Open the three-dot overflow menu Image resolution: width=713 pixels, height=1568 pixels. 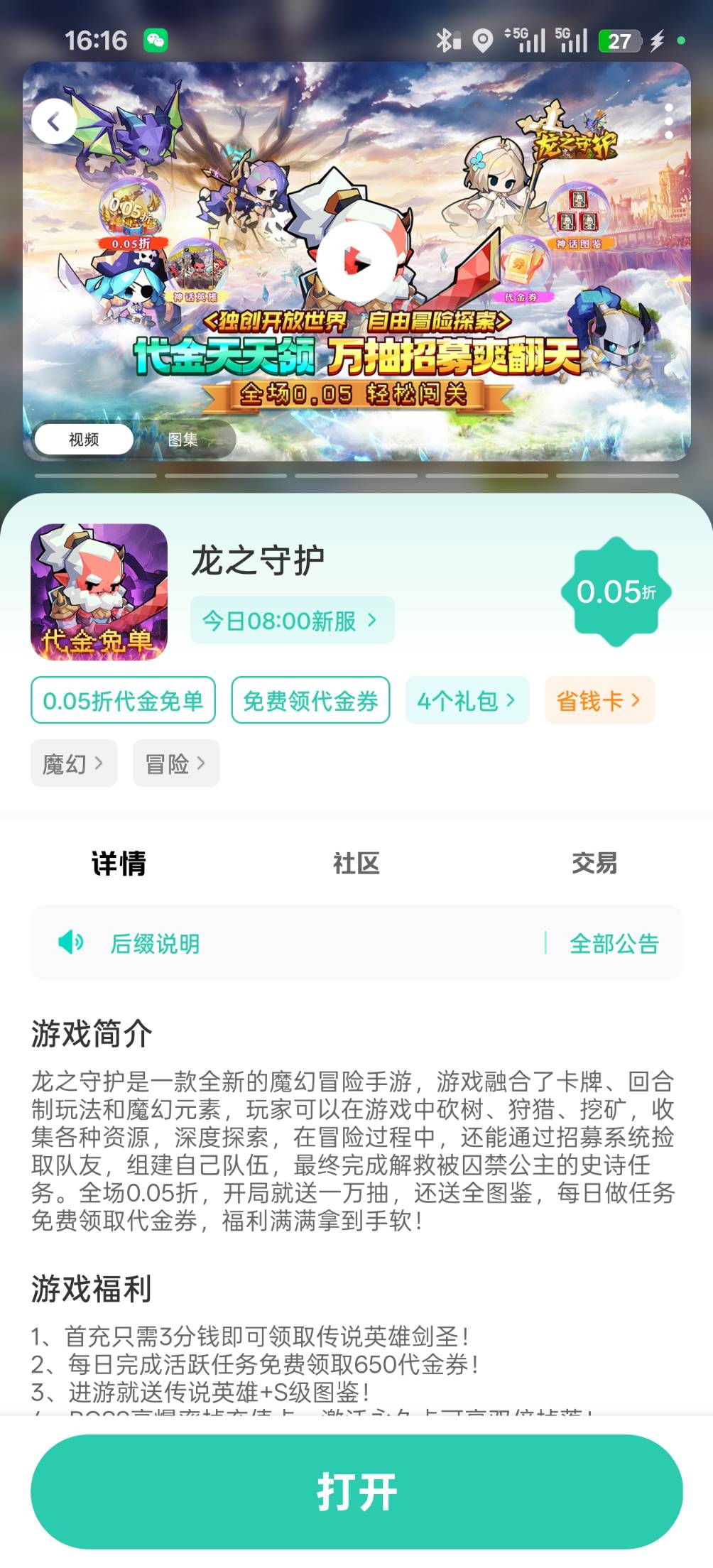point(668,121)
